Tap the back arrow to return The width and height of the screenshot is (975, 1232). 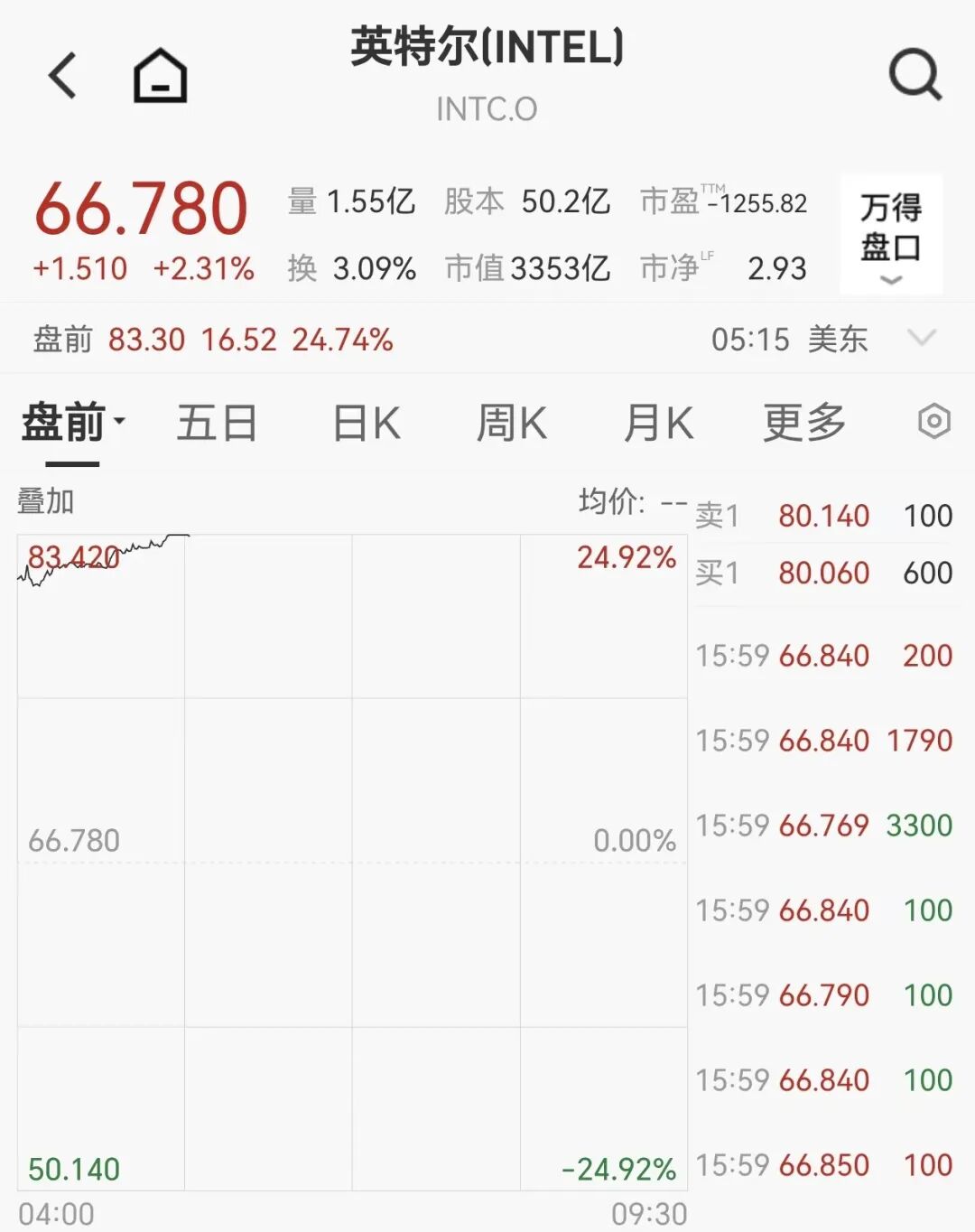[x=61, y=74]
